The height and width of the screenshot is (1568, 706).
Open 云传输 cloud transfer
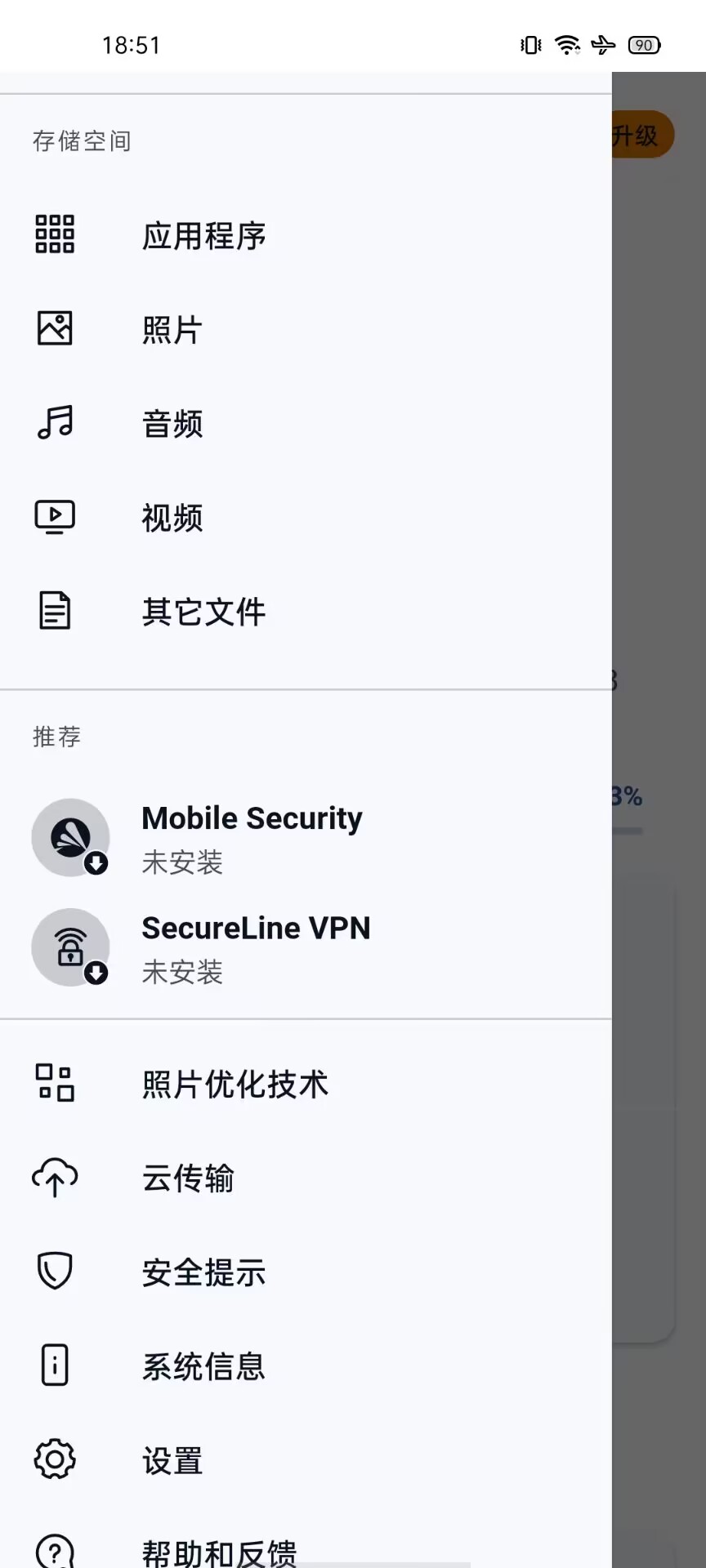tap(306, 1178)
